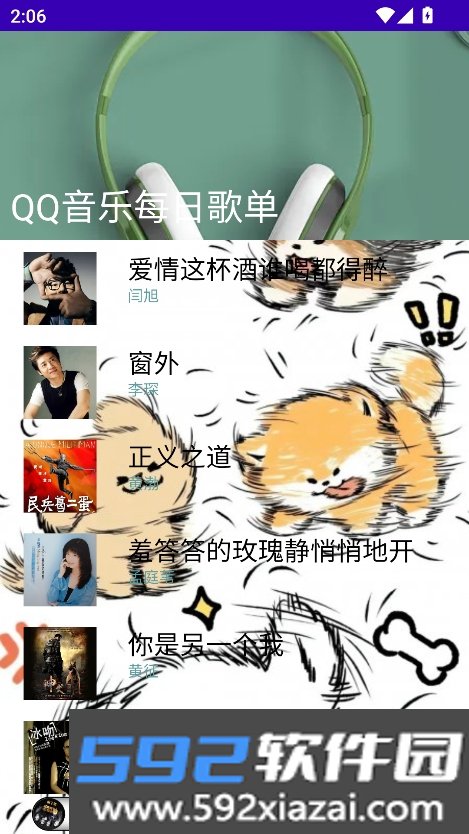
Task: Tap the song 你是另一个我 by 黄征
Action: [234, 663]
